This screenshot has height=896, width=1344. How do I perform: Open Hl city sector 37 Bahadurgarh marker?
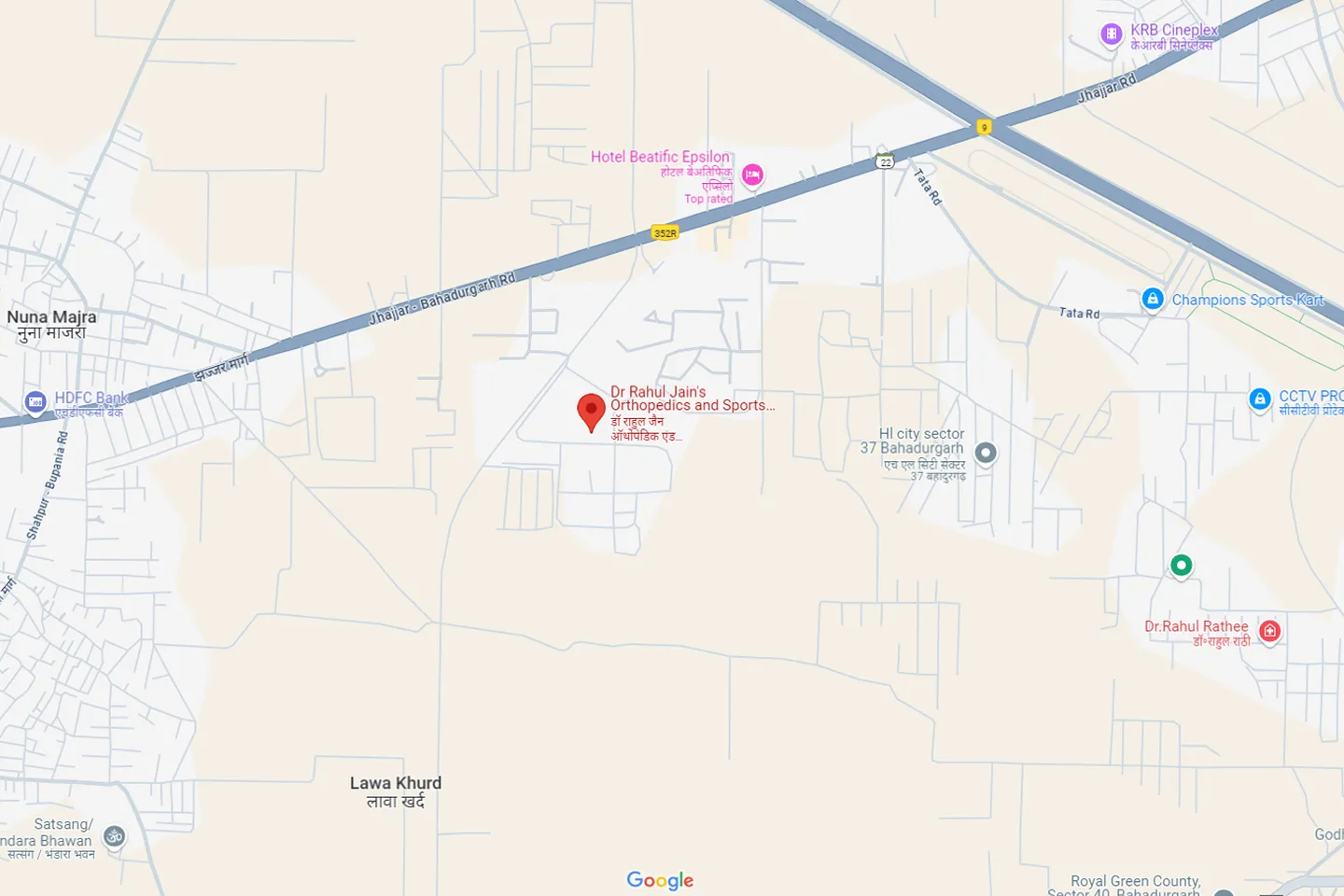click(986, 454)
